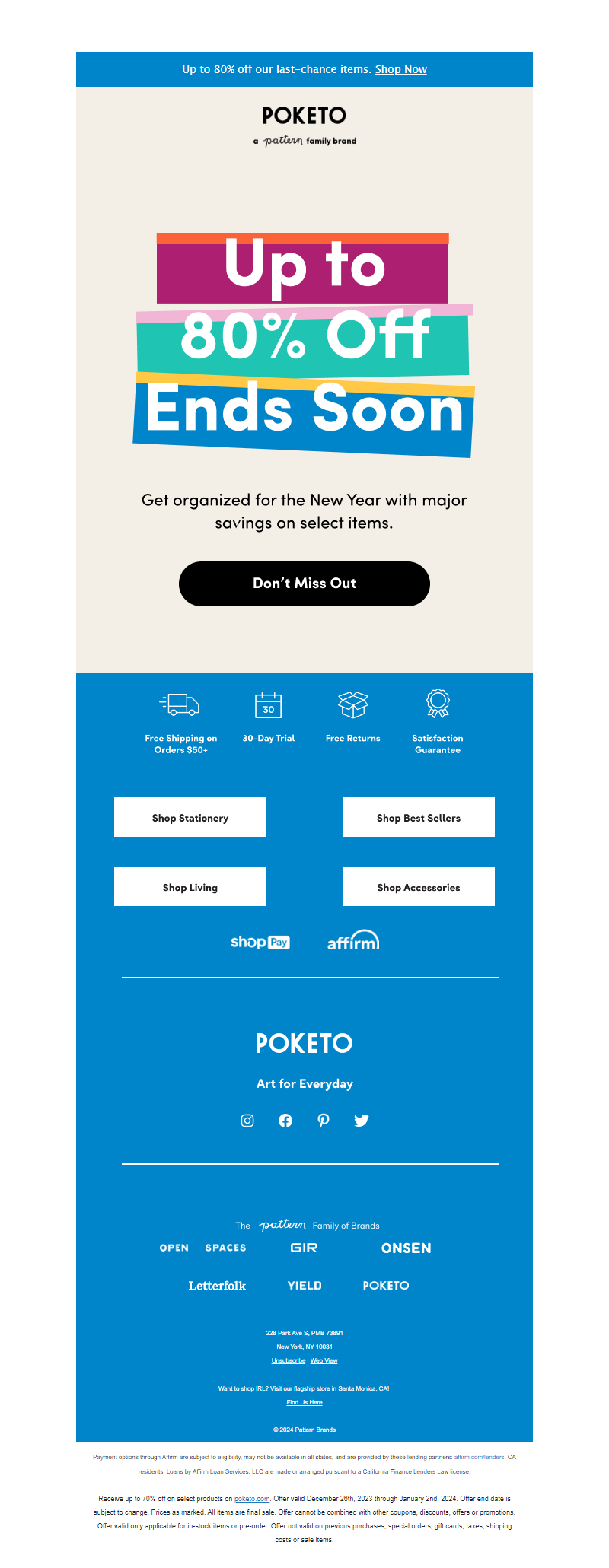609x1568 pixels.
Task: Visit Poketo's Facebook page
Action: [x=285, y=1121]
